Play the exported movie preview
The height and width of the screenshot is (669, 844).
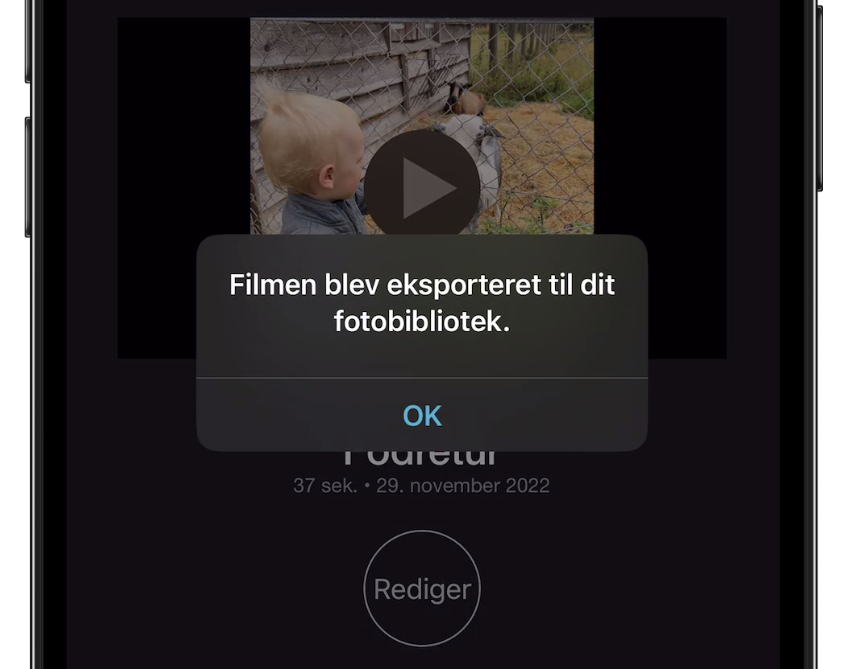[x=422, y=186]
